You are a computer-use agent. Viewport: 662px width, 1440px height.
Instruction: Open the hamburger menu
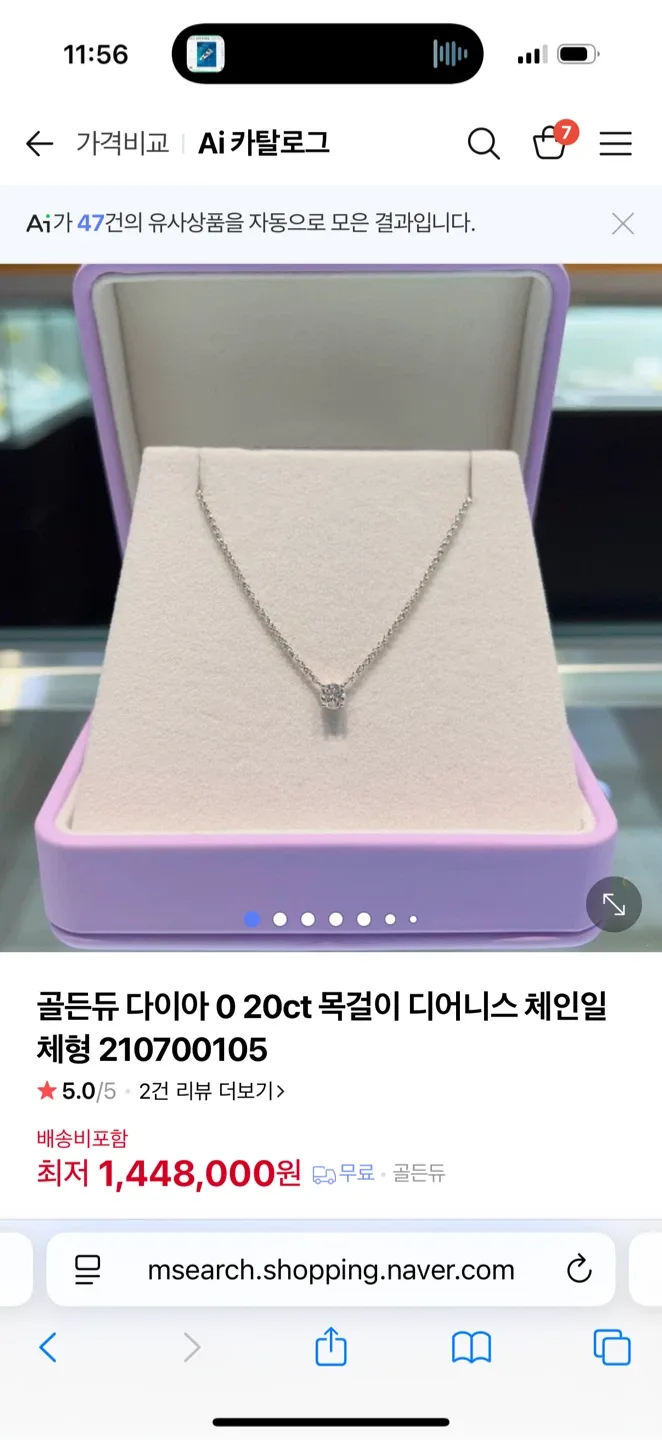pyautogui.click(x=615, y=144)
